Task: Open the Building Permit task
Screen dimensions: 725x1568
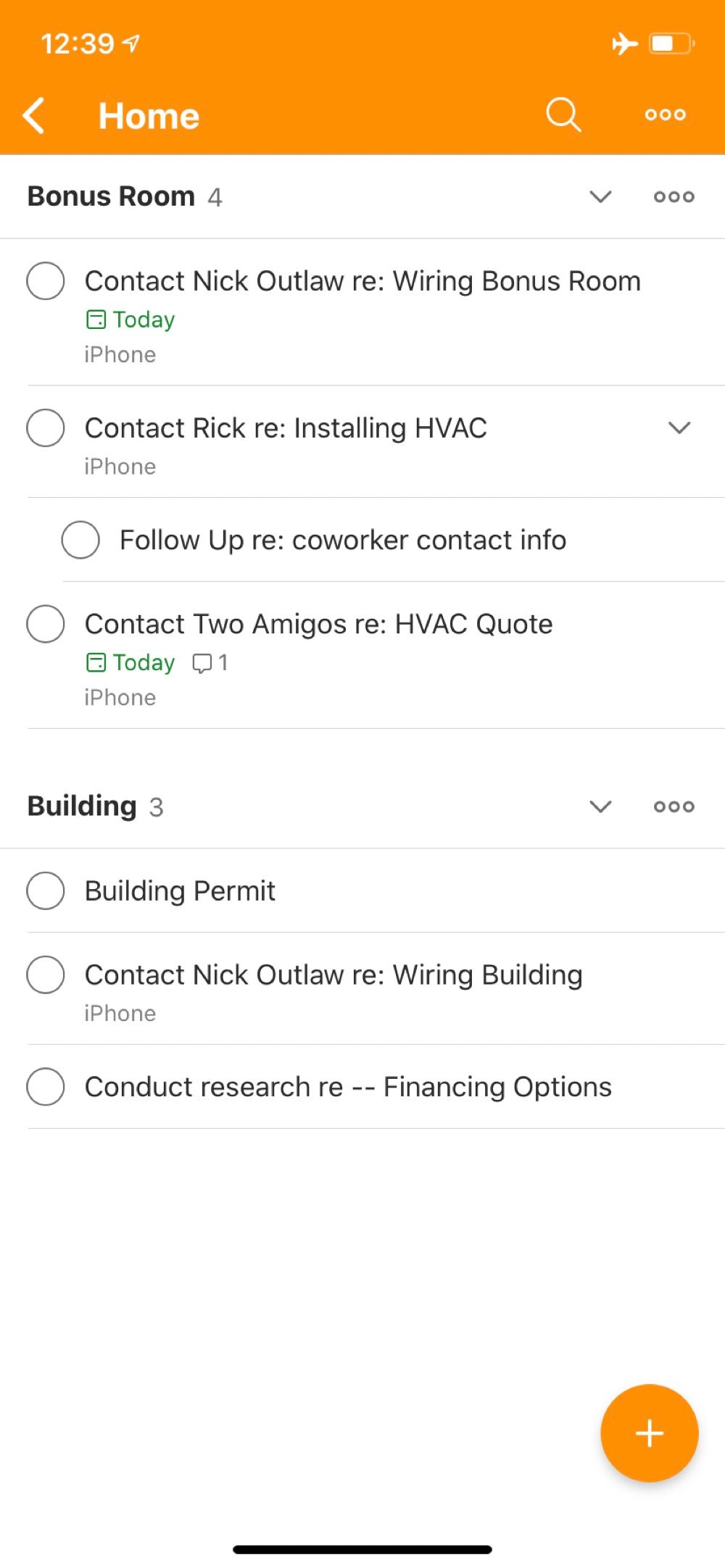Action: point(180,891)
